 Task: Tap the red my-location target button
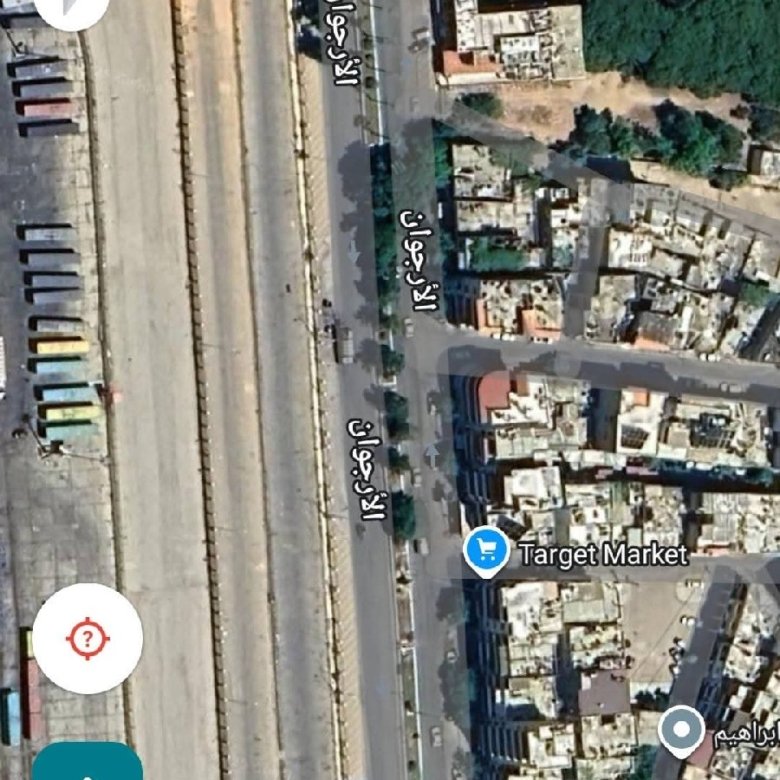[x=88, y=638]
